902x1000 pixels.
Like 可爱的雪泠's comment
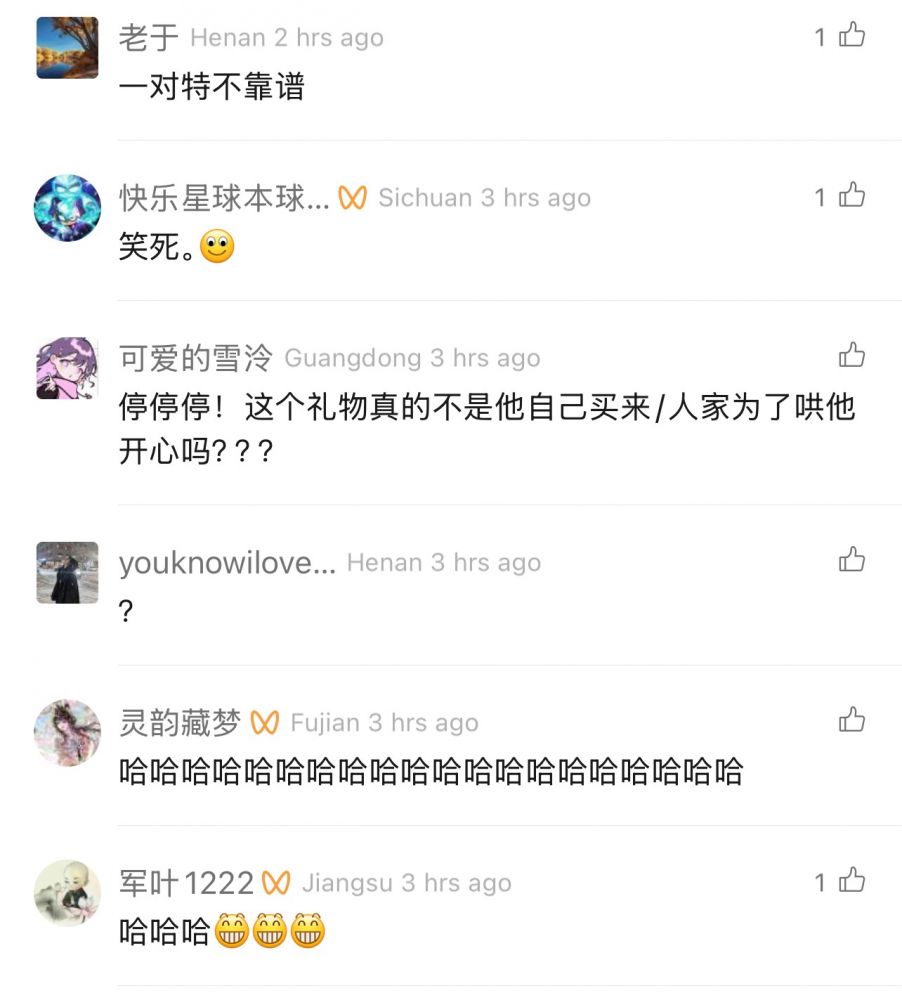click(x=852, y=356)
